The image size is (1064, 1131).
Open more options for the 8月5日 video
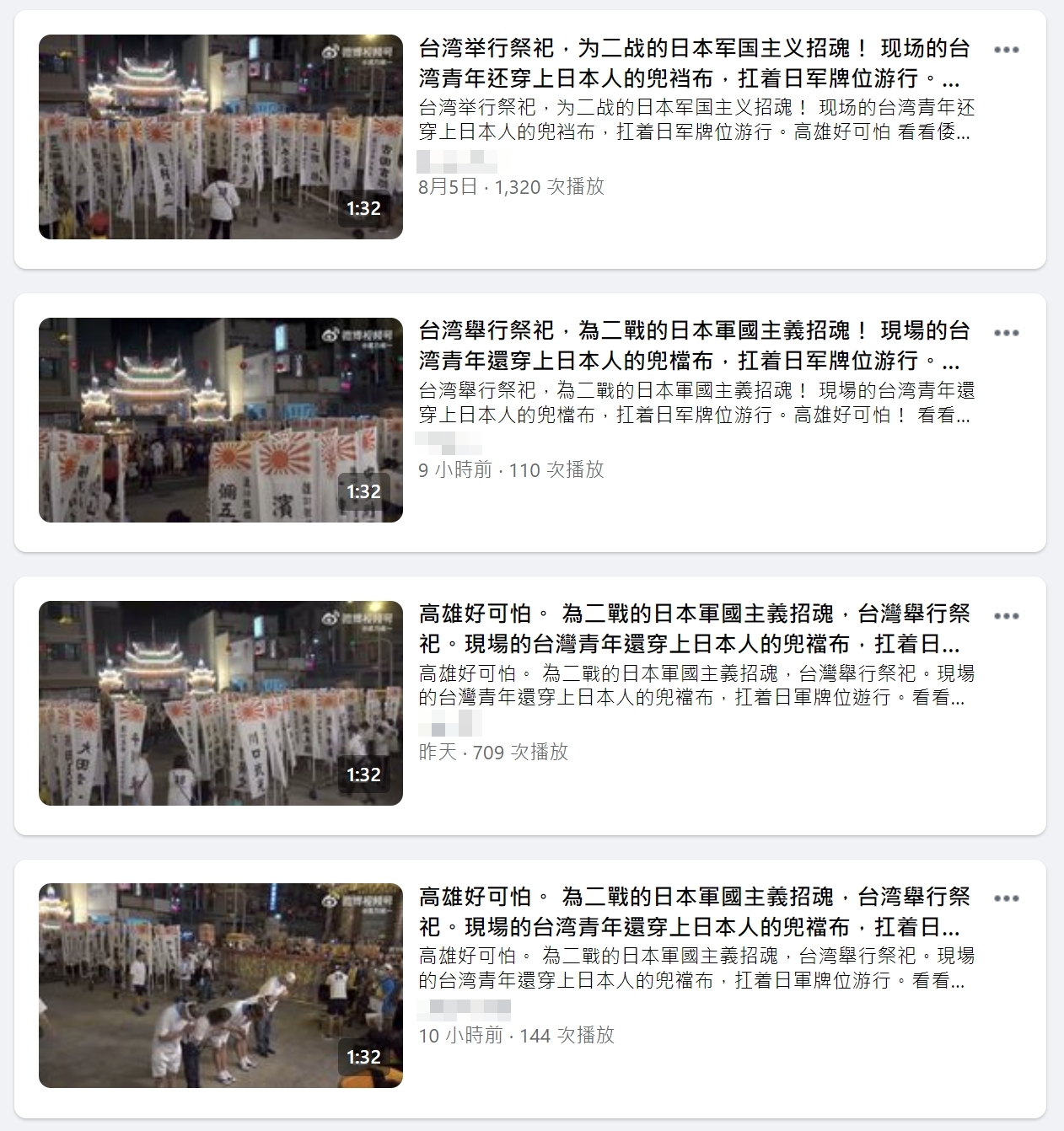[x=1006, y=50]
